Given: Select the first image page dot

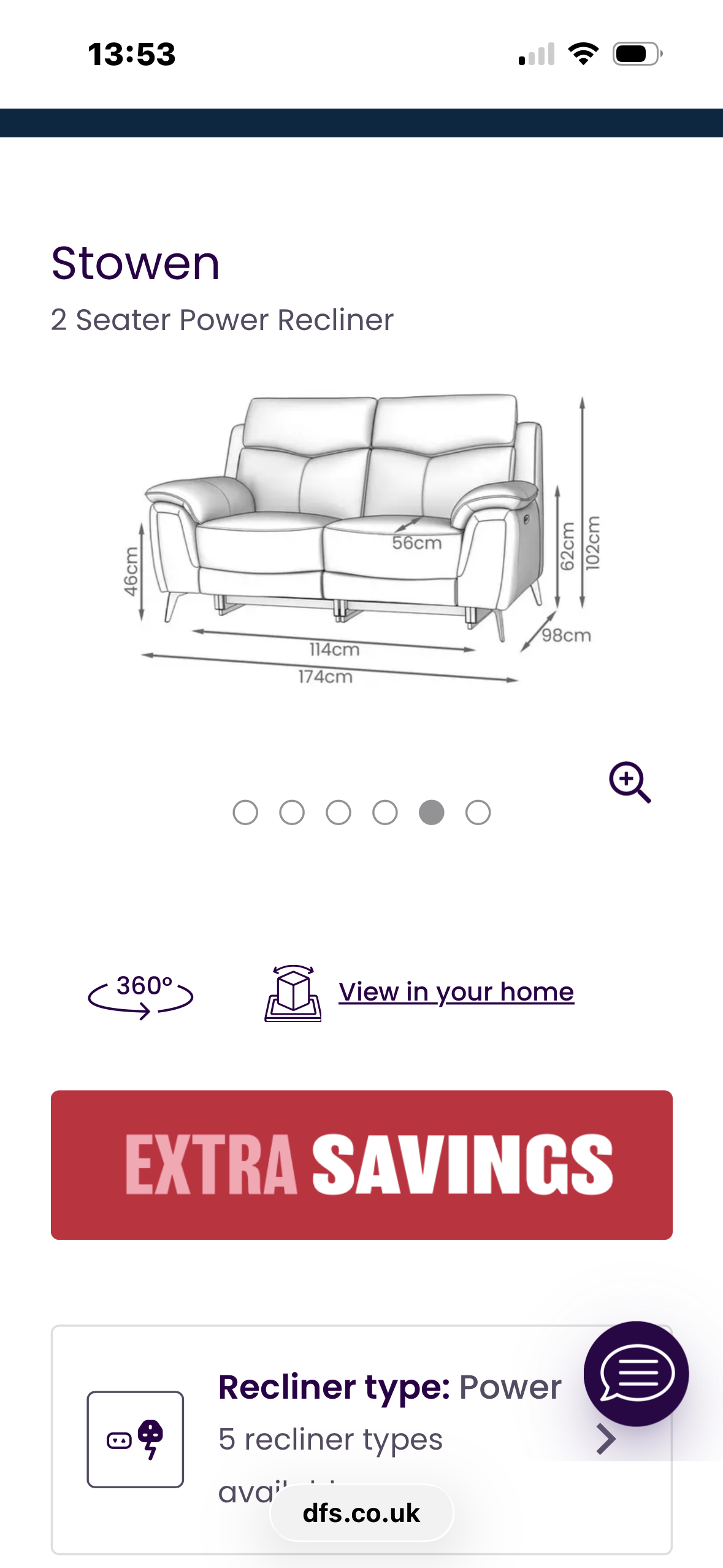Looking at the screenshot, I should pyautogui.click(x=245, y=812).
